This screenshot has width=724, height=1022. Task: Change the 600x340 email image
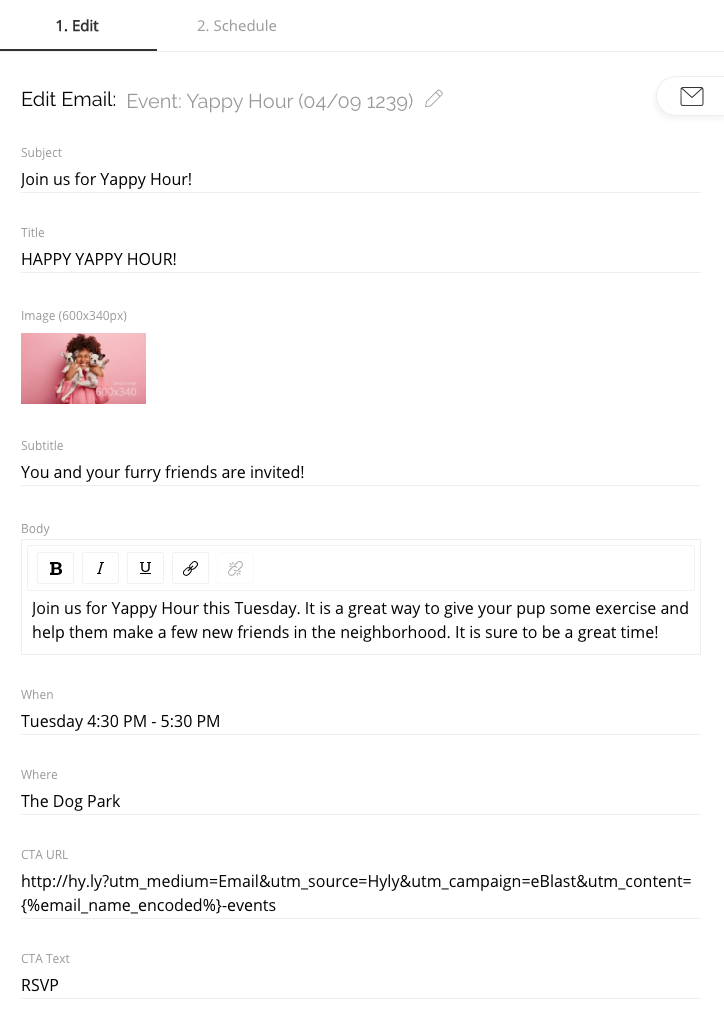pos(83,368)
